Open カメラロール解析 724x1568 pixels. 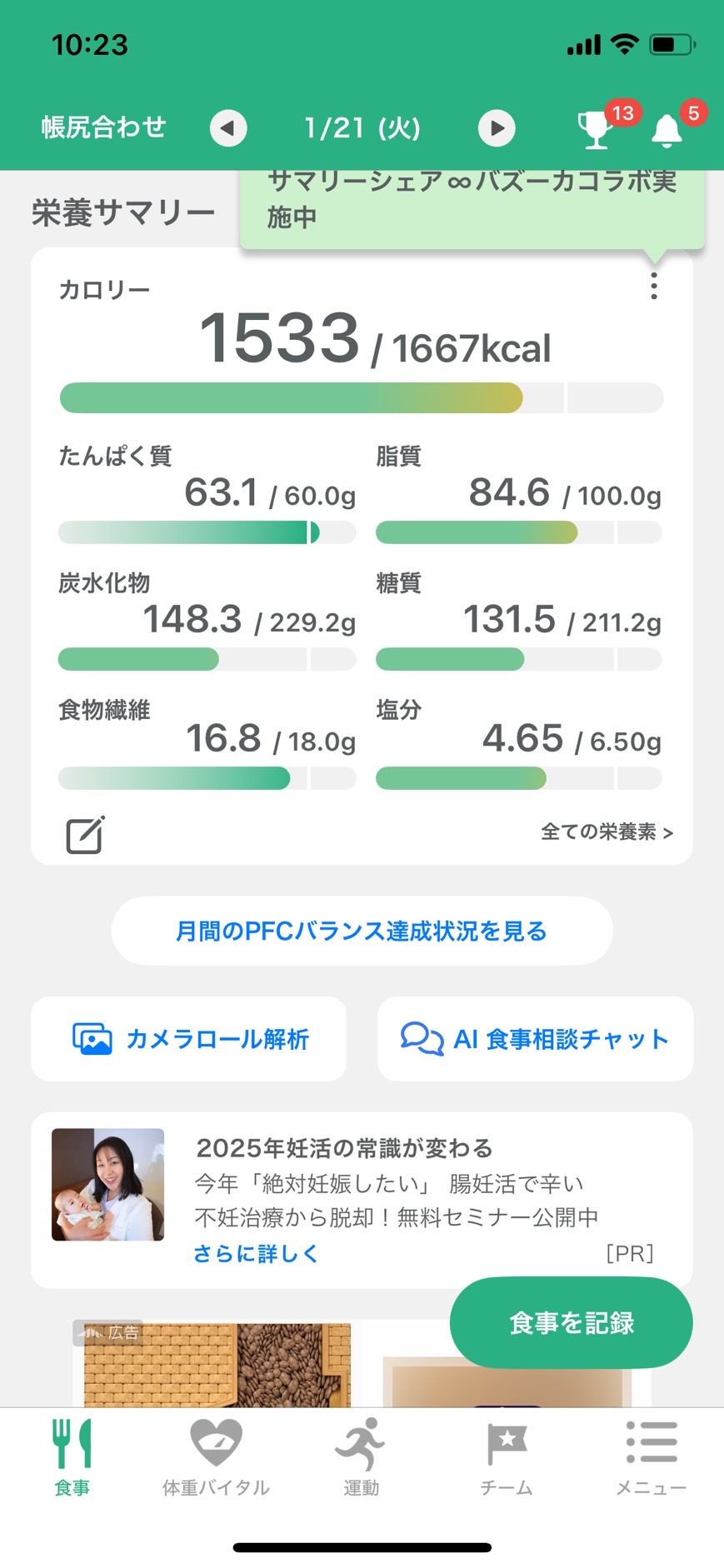tap(188, 1039)
